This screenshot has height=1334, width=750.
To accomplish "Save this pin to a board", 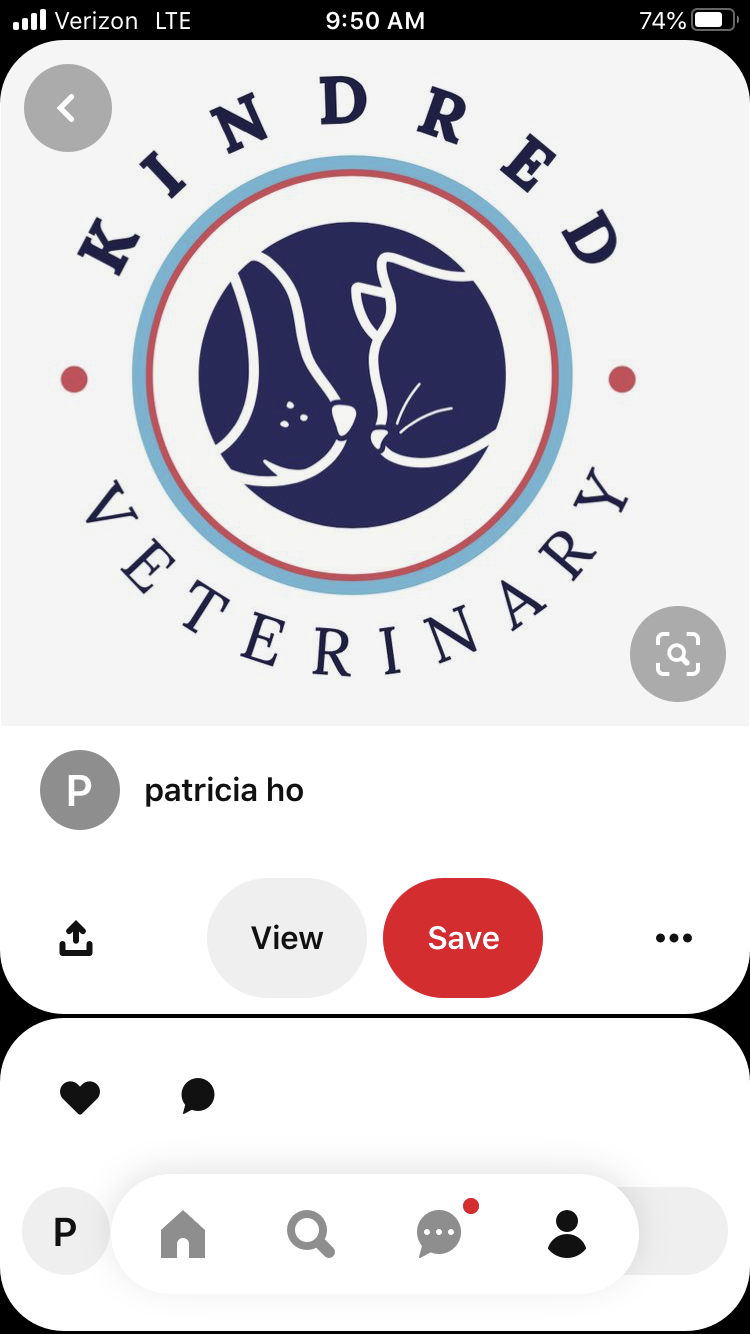I will 463,938.
